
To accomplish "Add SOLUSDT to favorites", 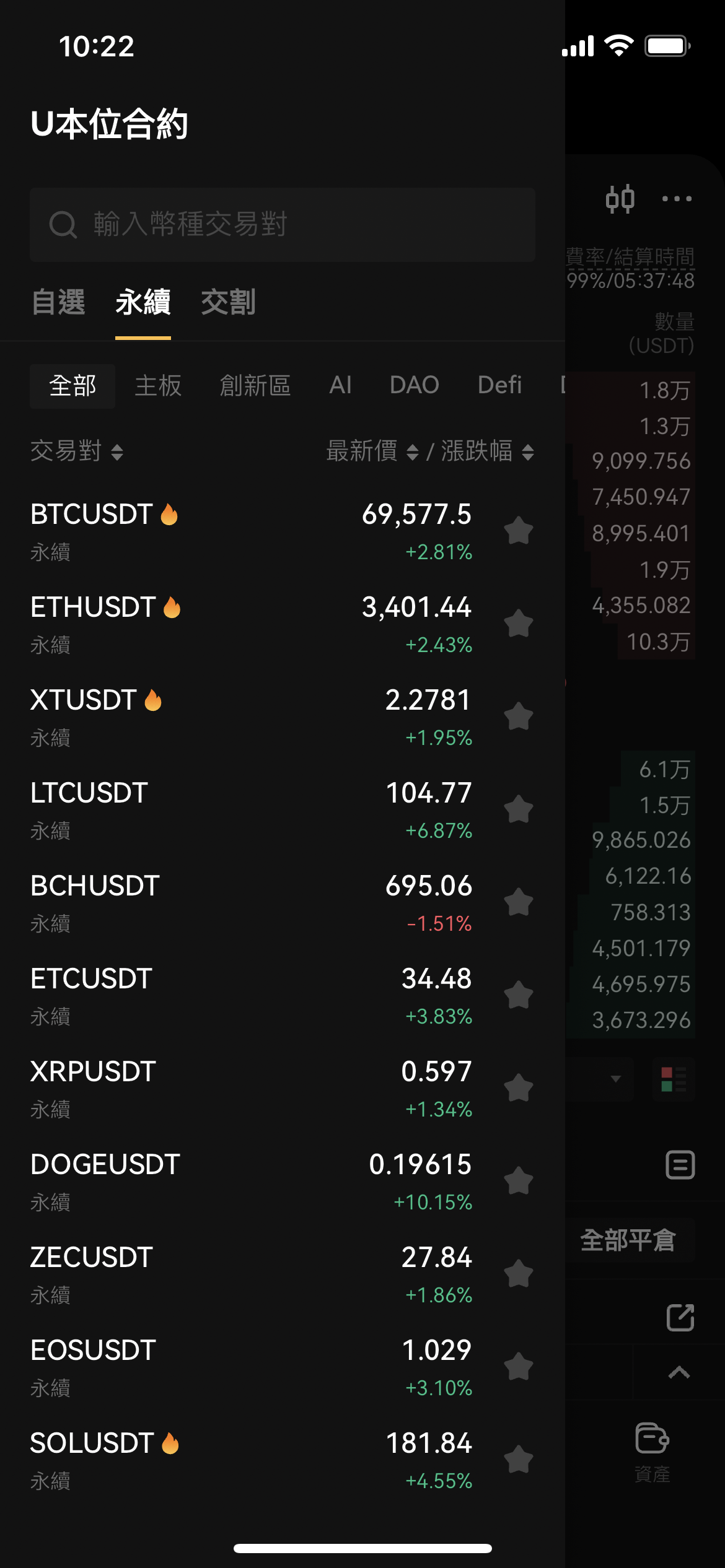I will point(519,1460).
